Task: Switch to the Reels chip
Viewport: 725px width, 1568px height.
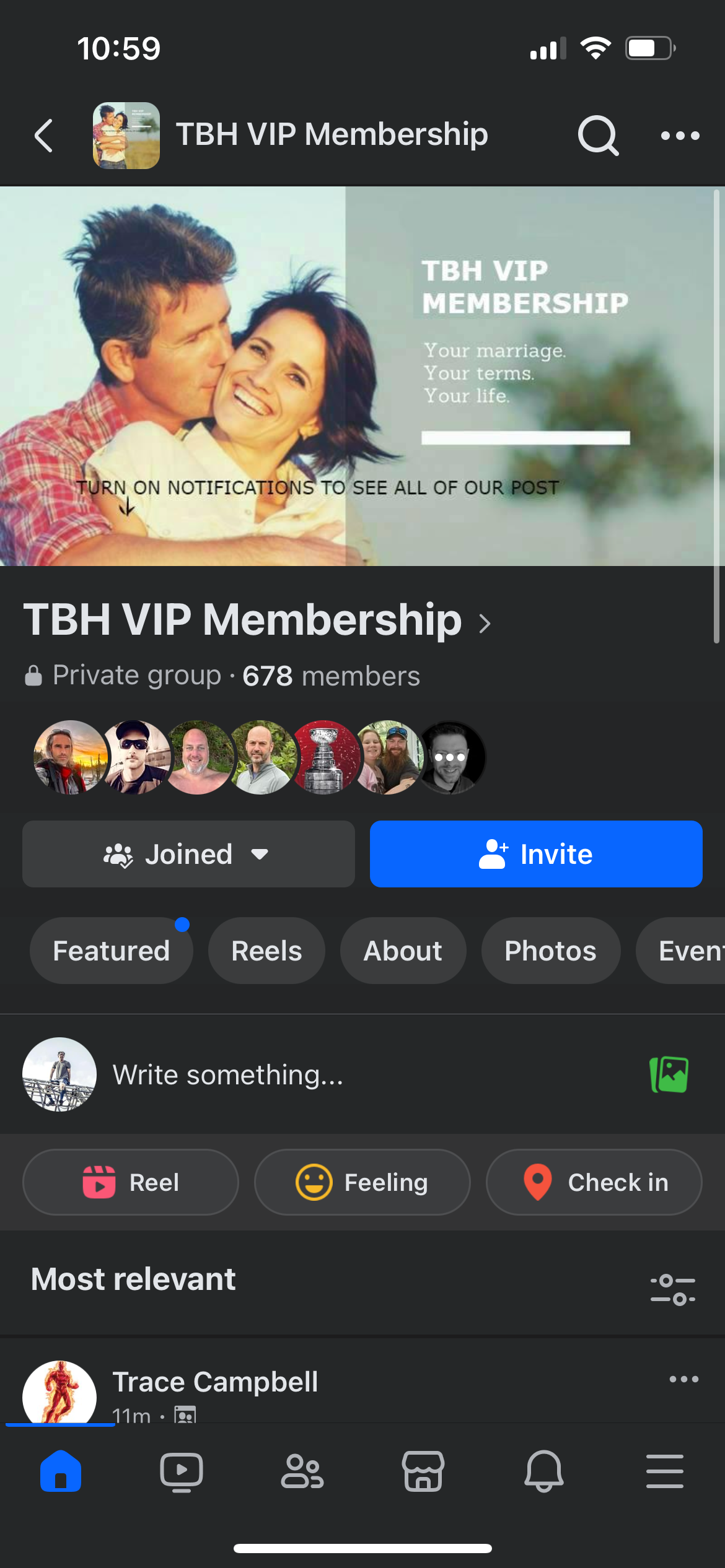Action: click(x=266, y=951)
